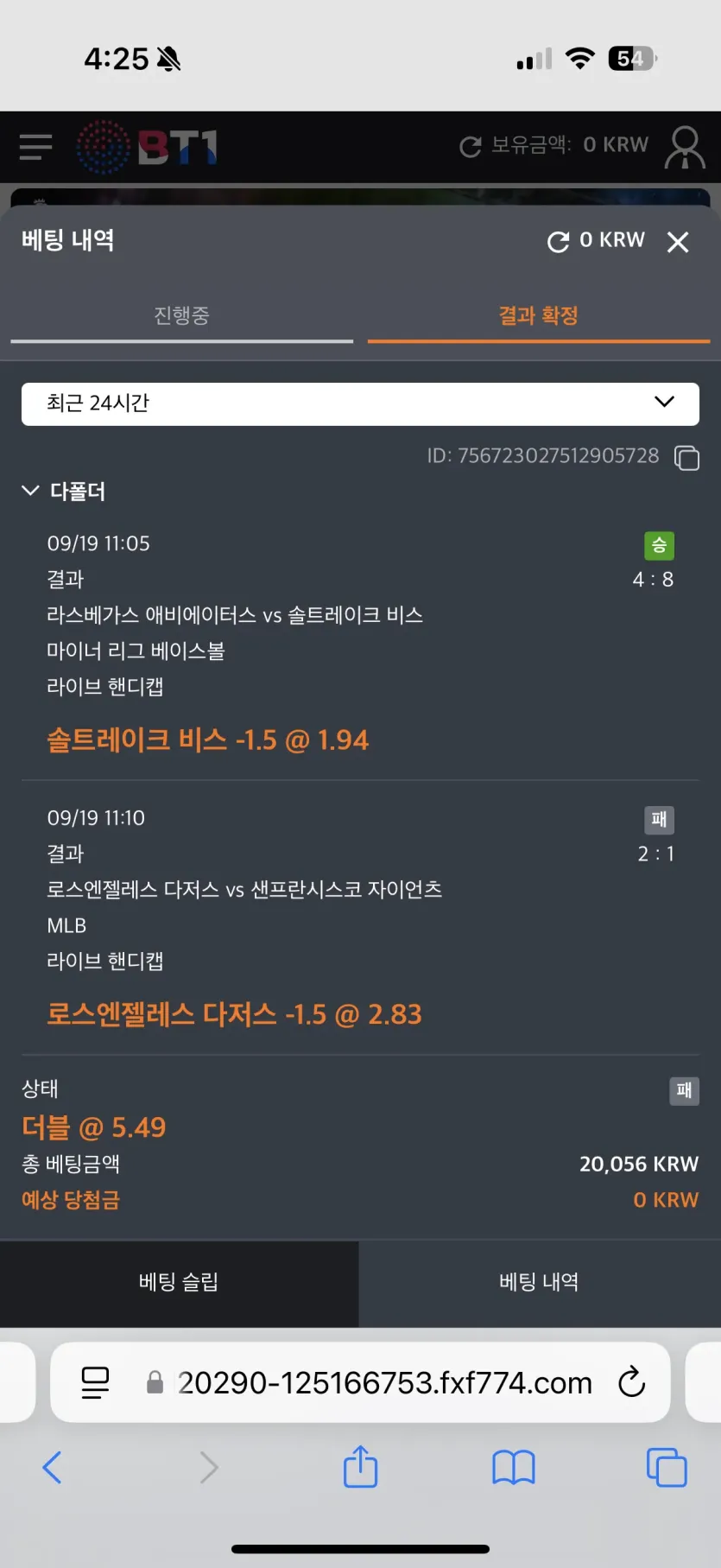This screenshot has width=721, height=1568.
Task: Reload the page in Safari
Action: point(632,1382)
